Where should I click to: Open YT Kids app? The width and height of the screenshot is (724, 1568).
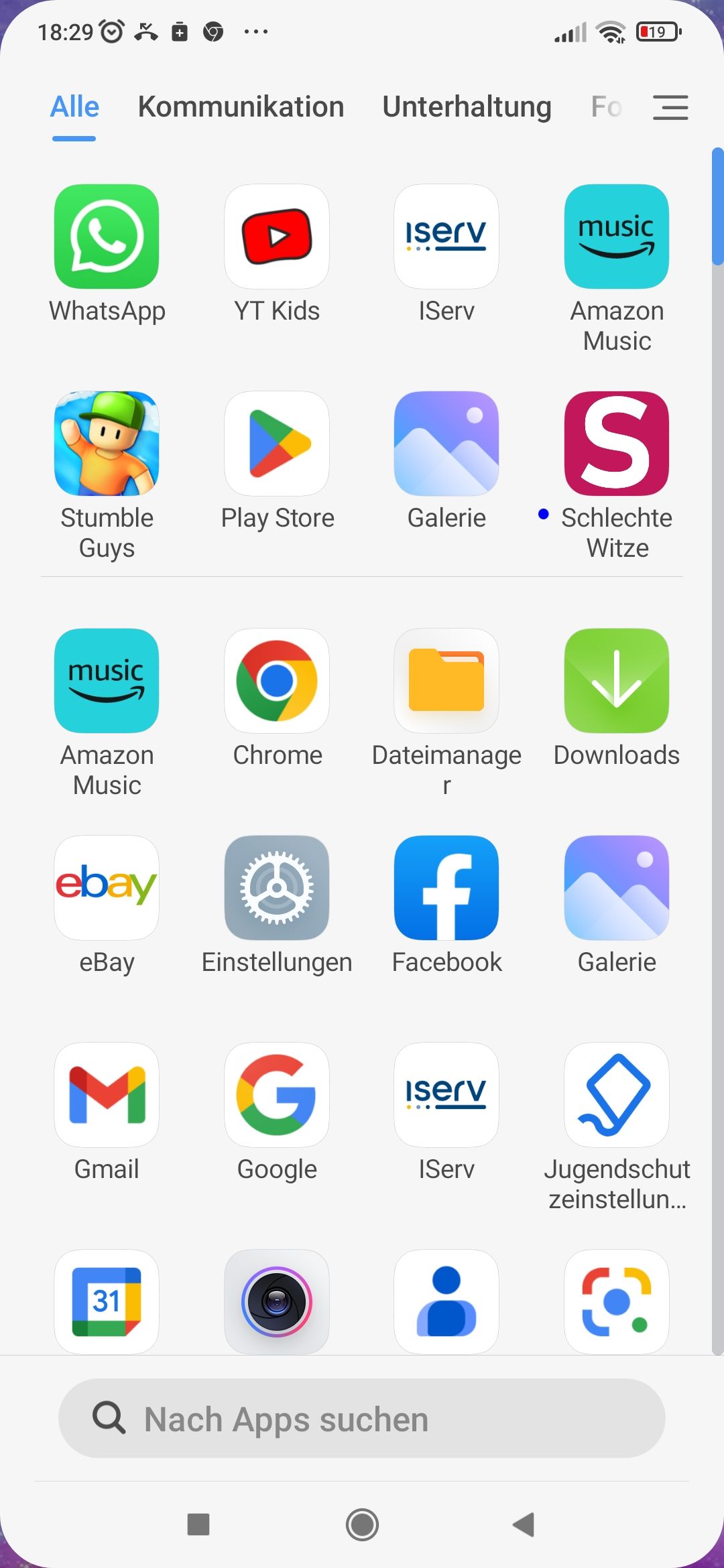(276, 237)
